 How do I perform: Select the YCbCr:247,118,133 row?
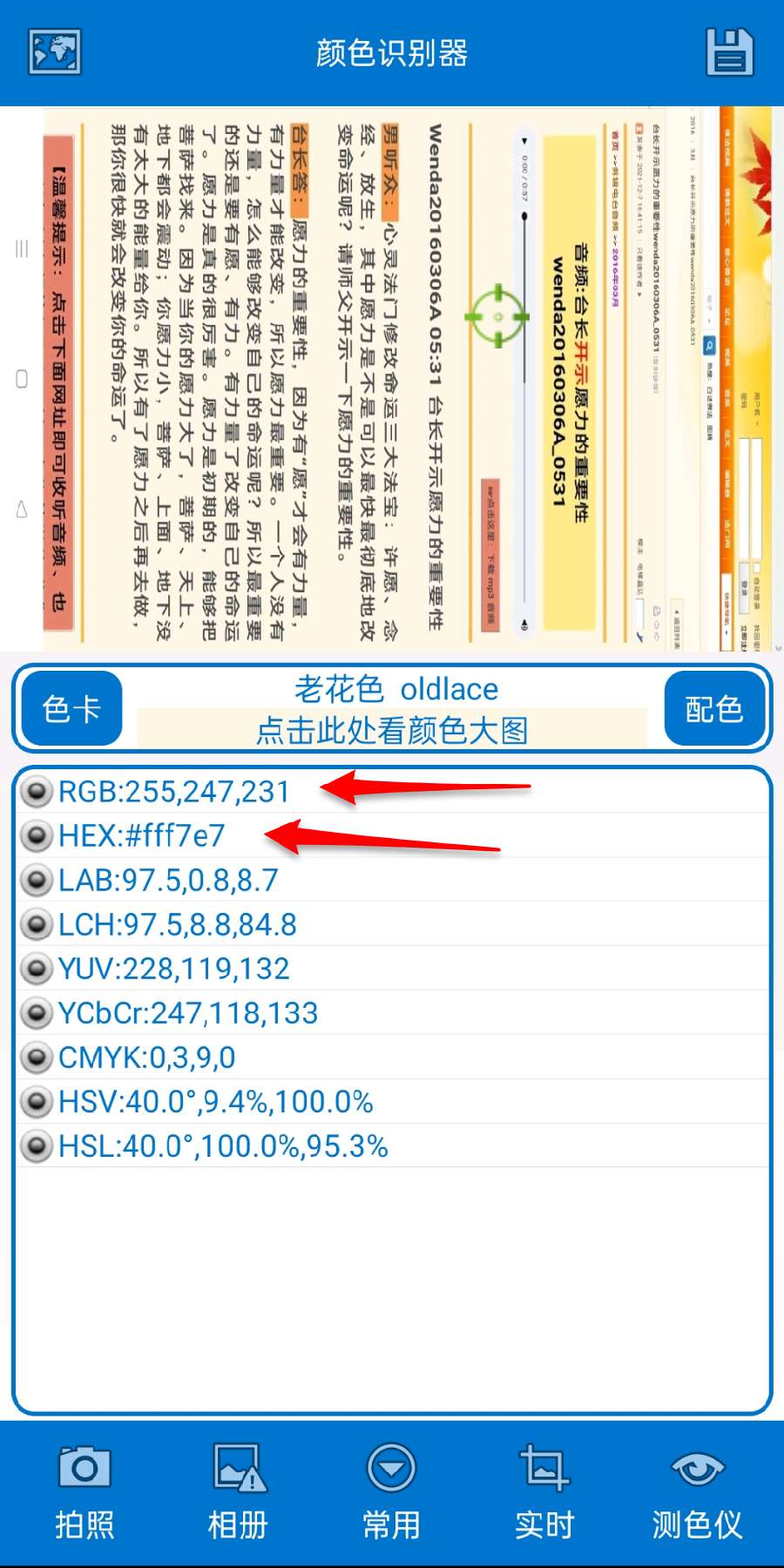pyautogui.click(x=187, y=1014)
